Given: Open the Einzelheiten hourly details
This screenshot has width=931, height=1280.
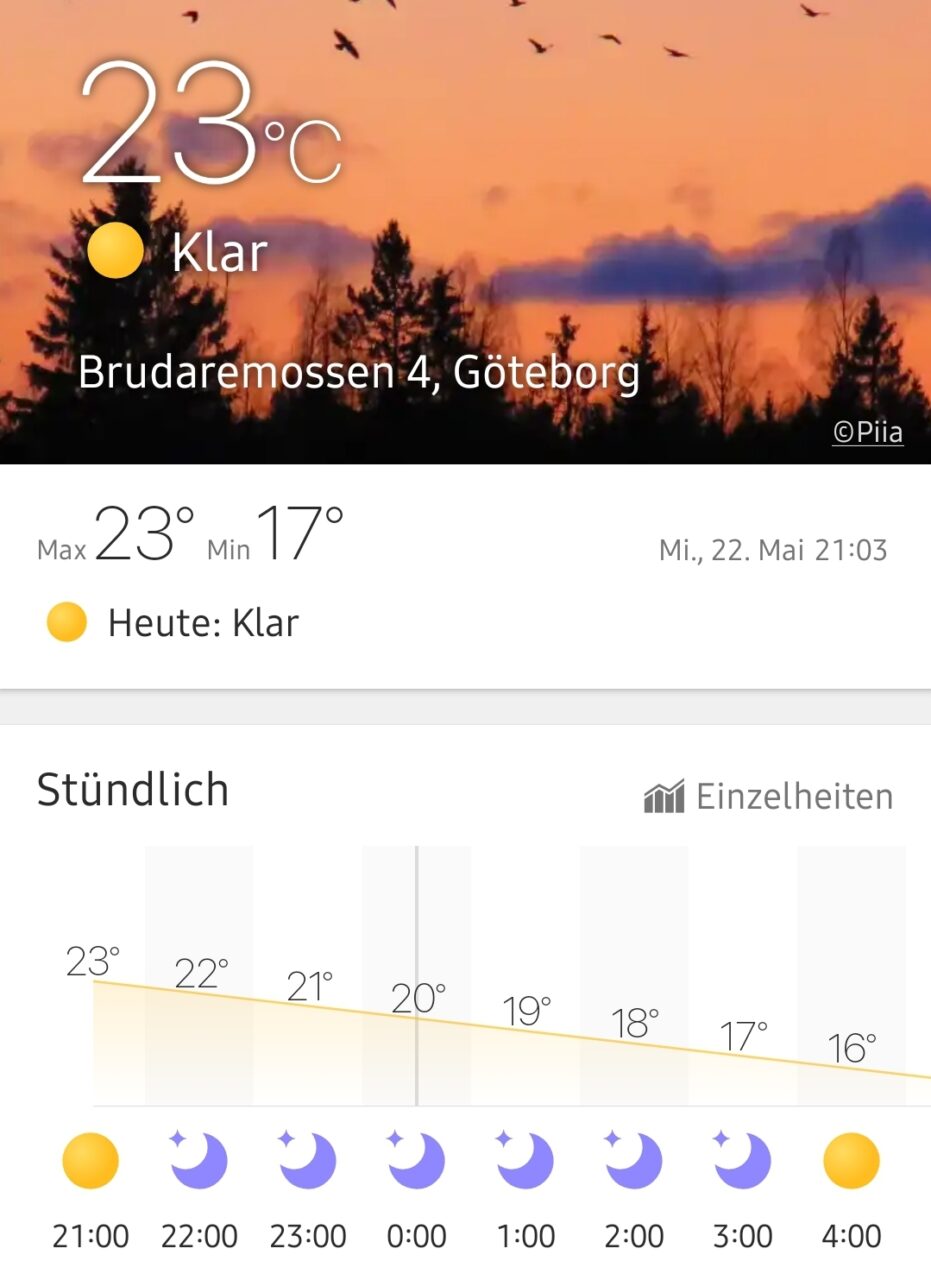Looking at the screenshot, I should point(769,797).
